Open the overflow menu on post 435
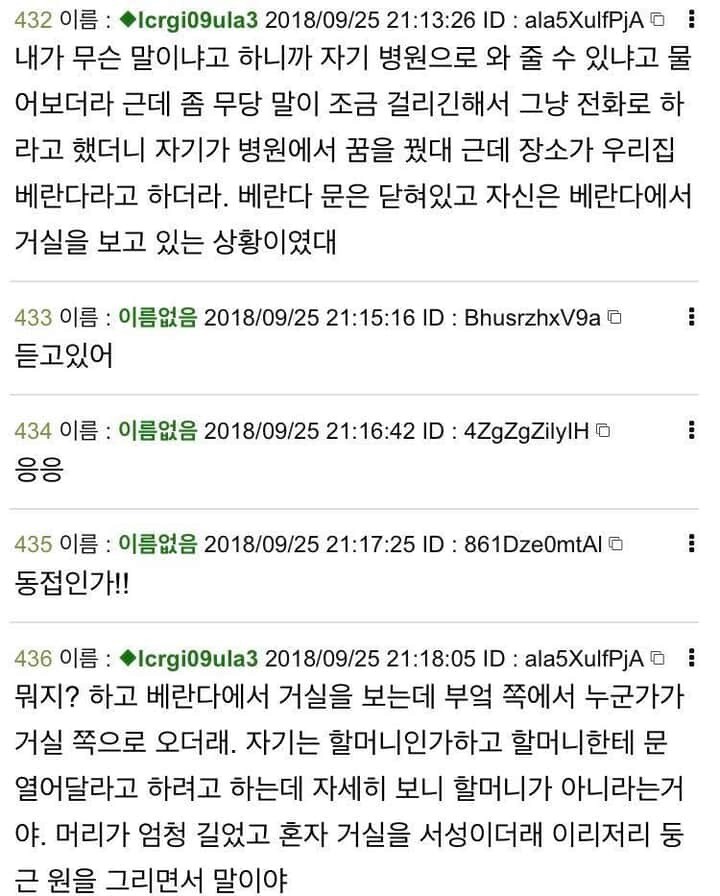The width and height of the screenshot is (720, 896). point(693,544)
